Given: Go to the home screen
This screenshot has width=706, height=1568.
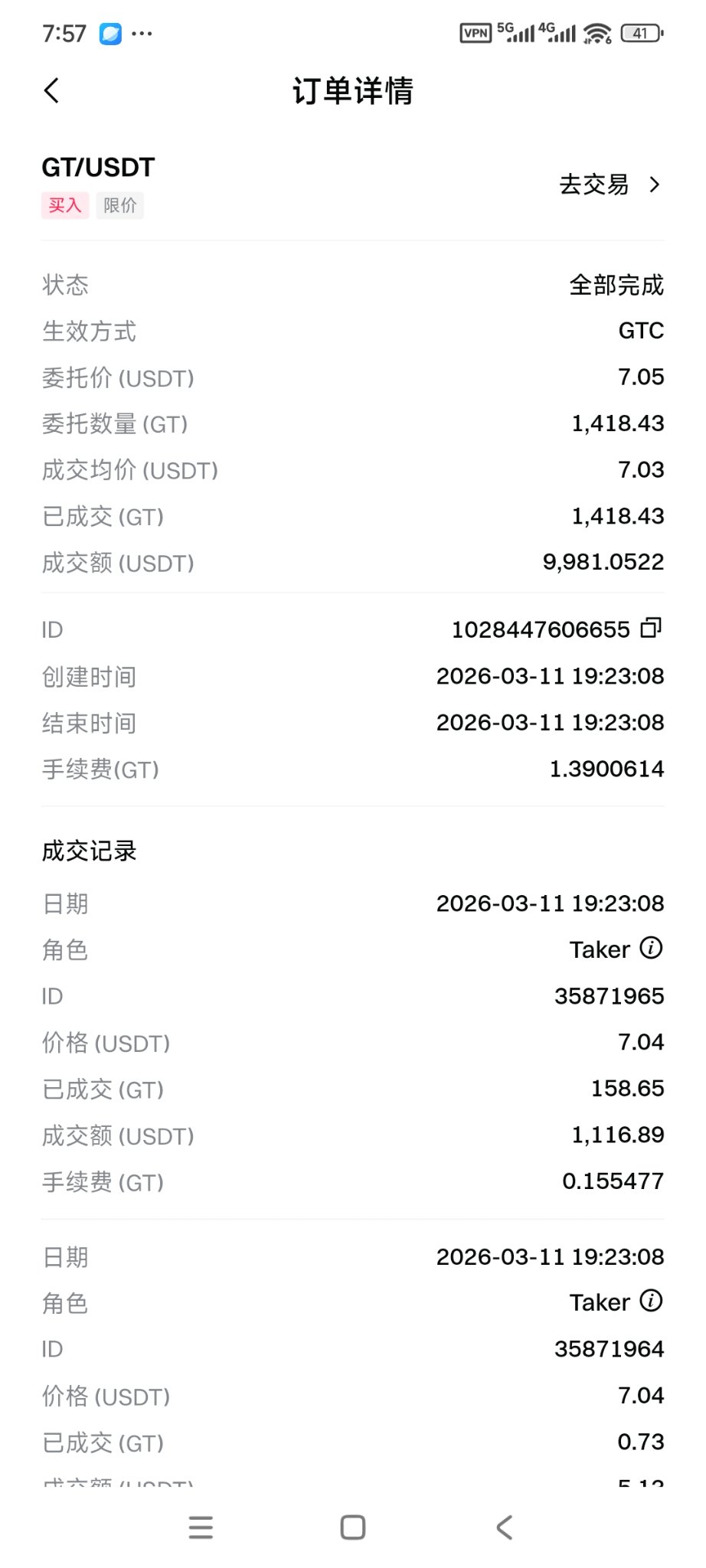Looking at the screenshot, I should (x=353, y=1527).
